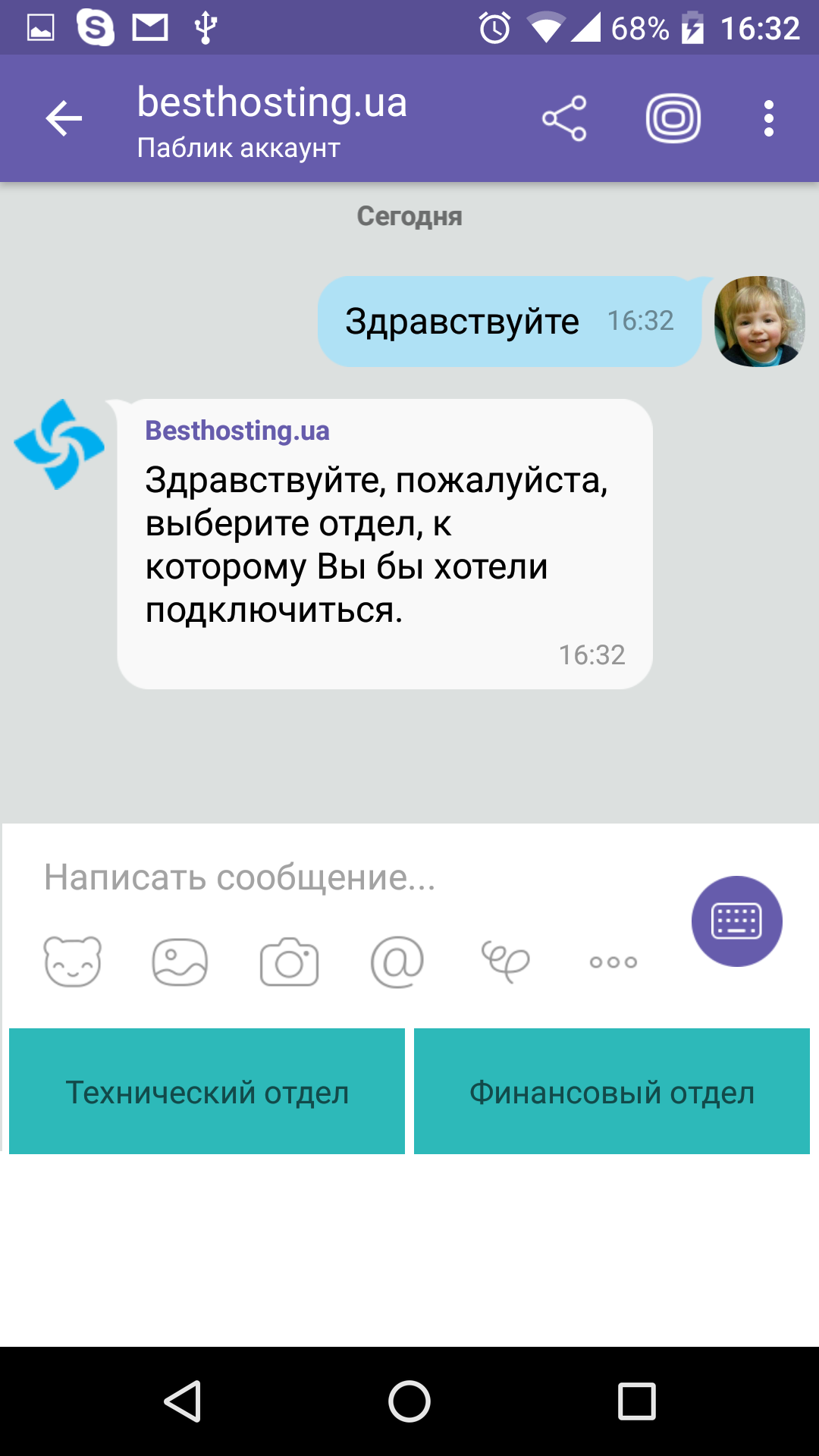
Task: Select Технический отдел
Action: click(207, 1091)
